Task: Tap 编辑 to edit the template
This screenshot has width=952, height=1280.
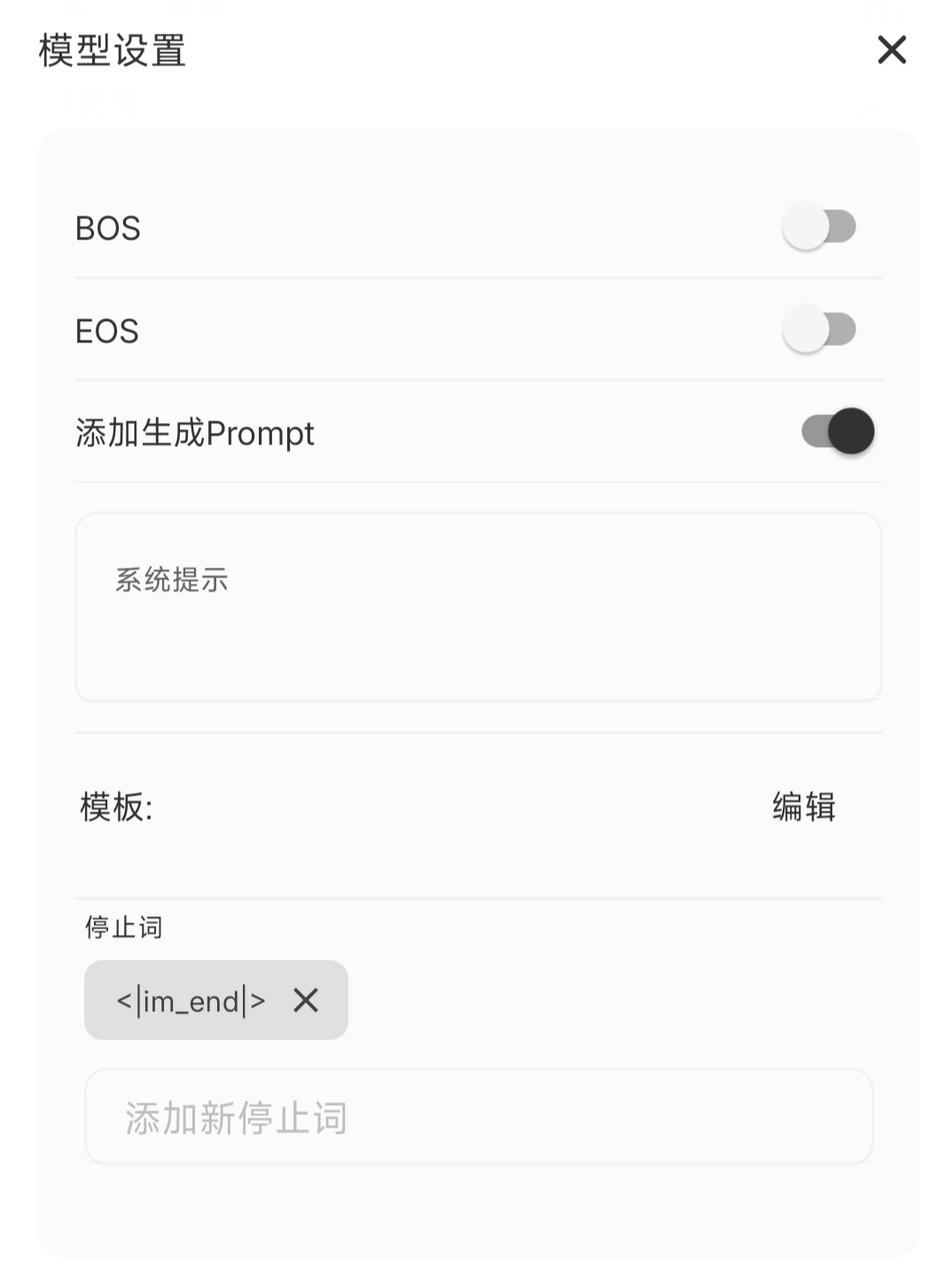Action: point(803,807)
